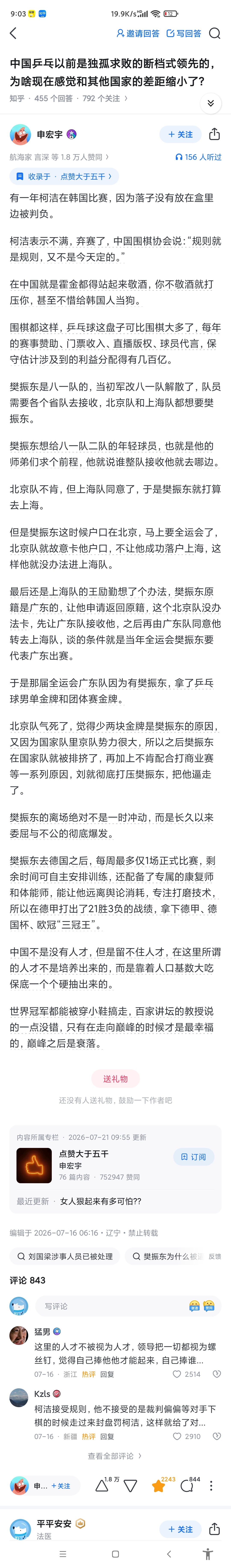The image size is (231, 1568).
Task: Tap 送礼物 to send a gift
Action: (115, 1079)
